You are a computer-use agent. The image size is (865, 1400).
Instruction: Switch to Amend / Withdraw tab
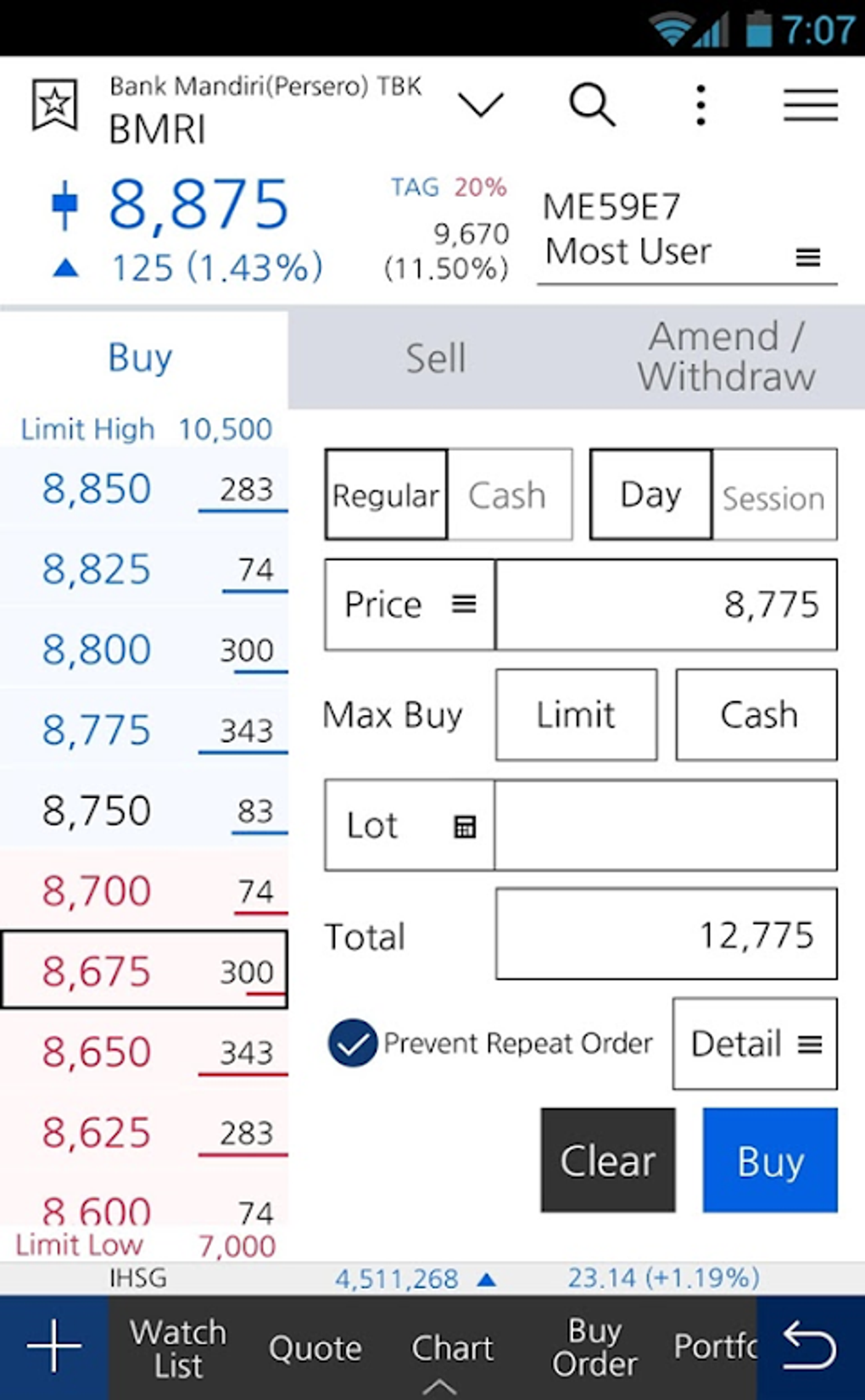coord(726,359)
